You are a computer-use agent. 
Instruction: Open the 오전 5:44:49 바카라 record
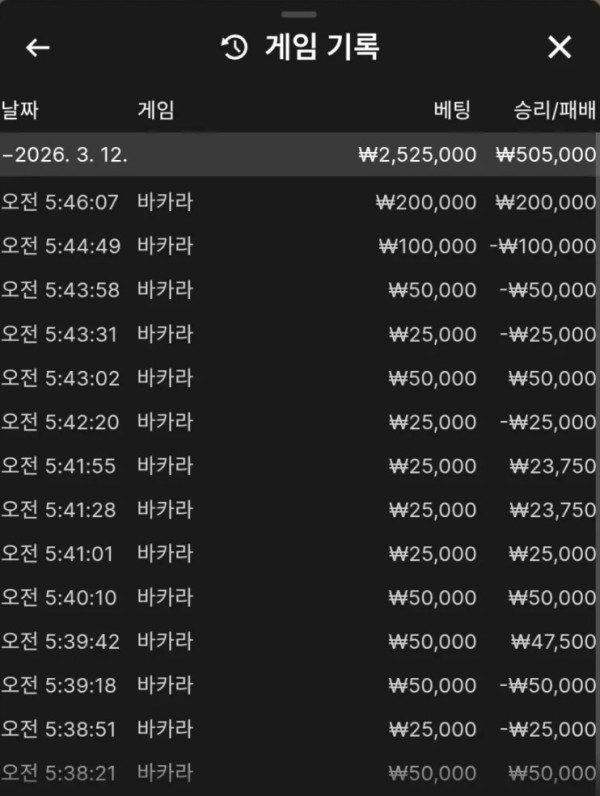coord(298,246)
